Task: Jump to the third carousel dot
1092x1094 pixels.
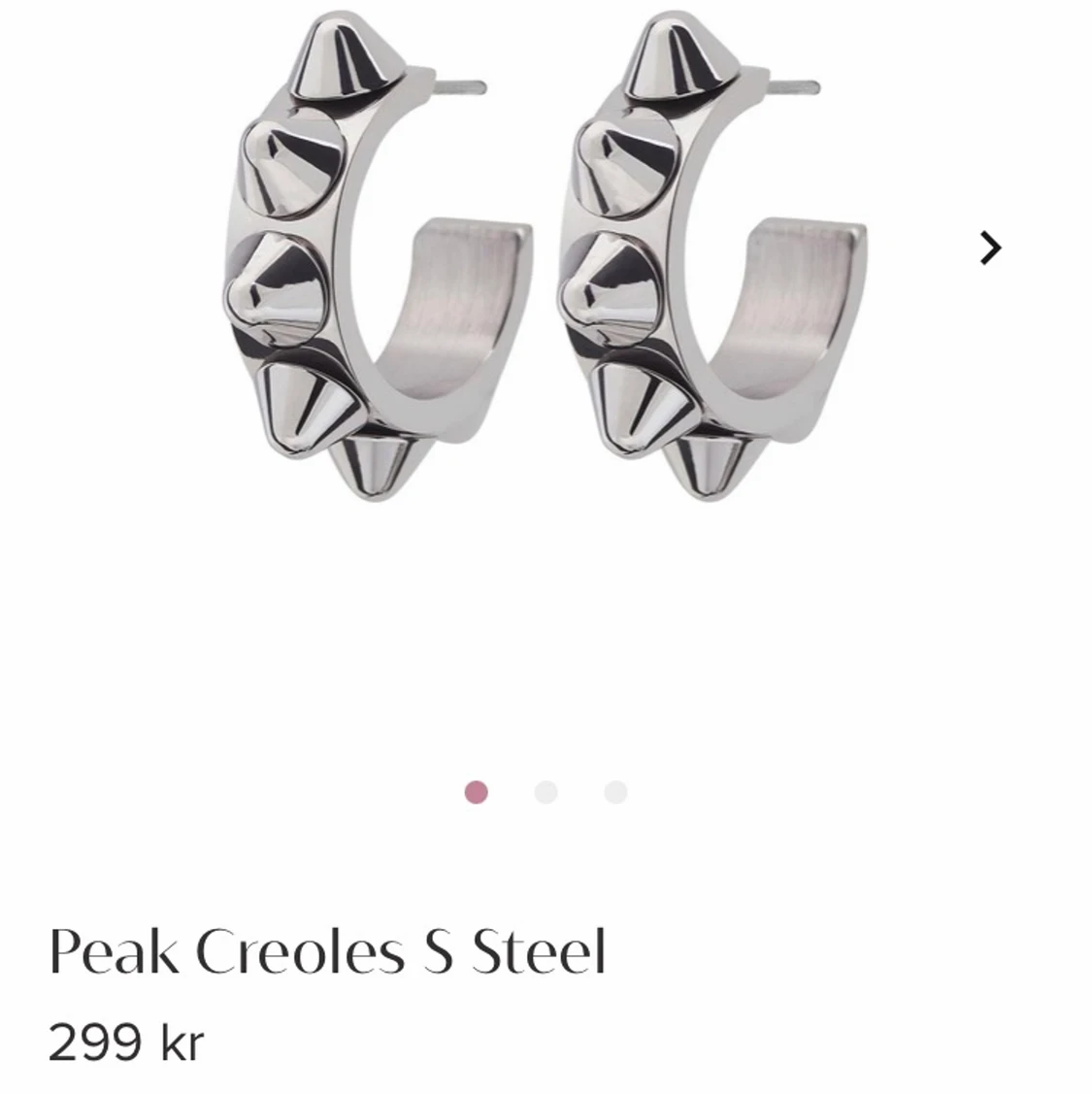Action: [615, 792]
